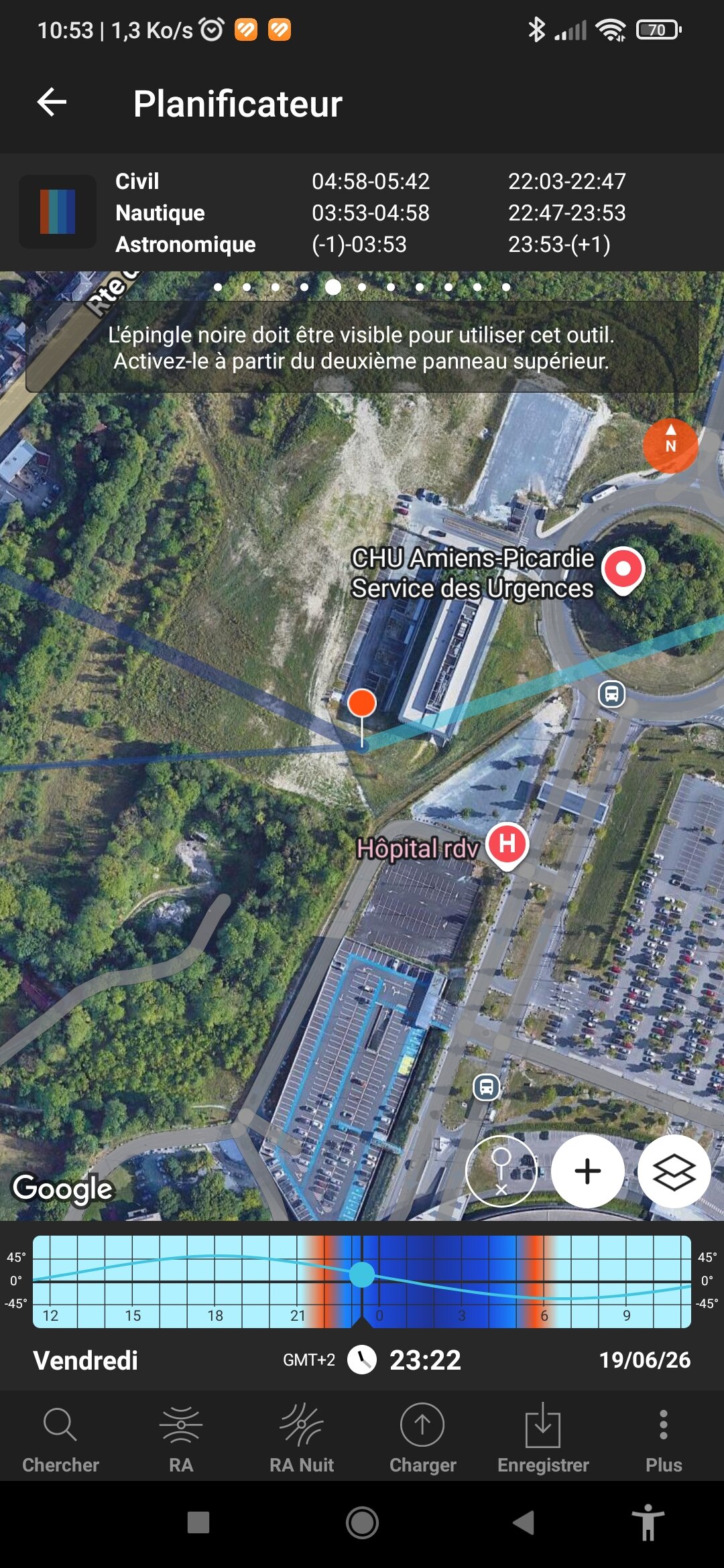Tap the 18 hour mark on timeline

(215, 1315)
